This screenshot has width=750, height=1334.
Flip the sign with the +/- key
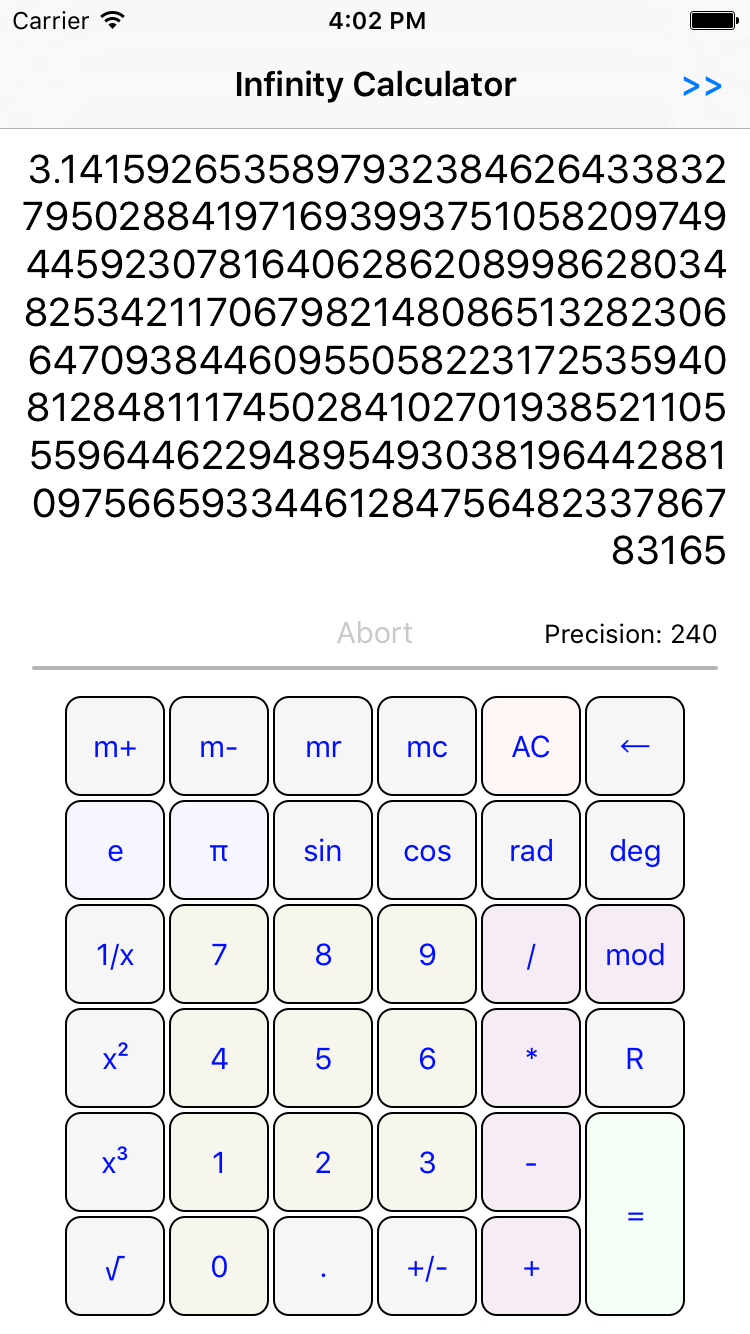(x=427, y=1267)
